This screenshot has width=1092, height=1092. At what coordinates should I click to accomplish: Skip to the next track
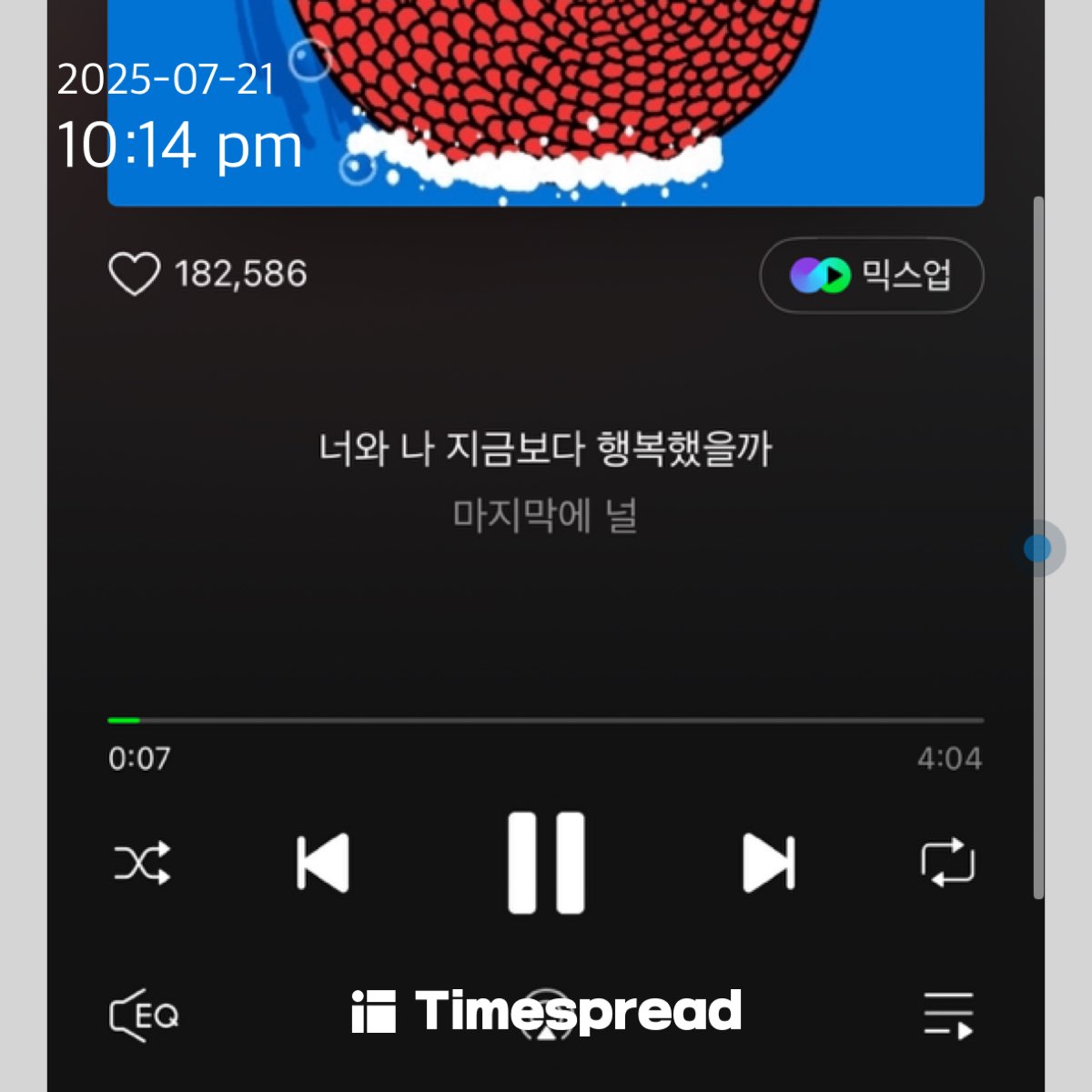click(x=769, y=863)
